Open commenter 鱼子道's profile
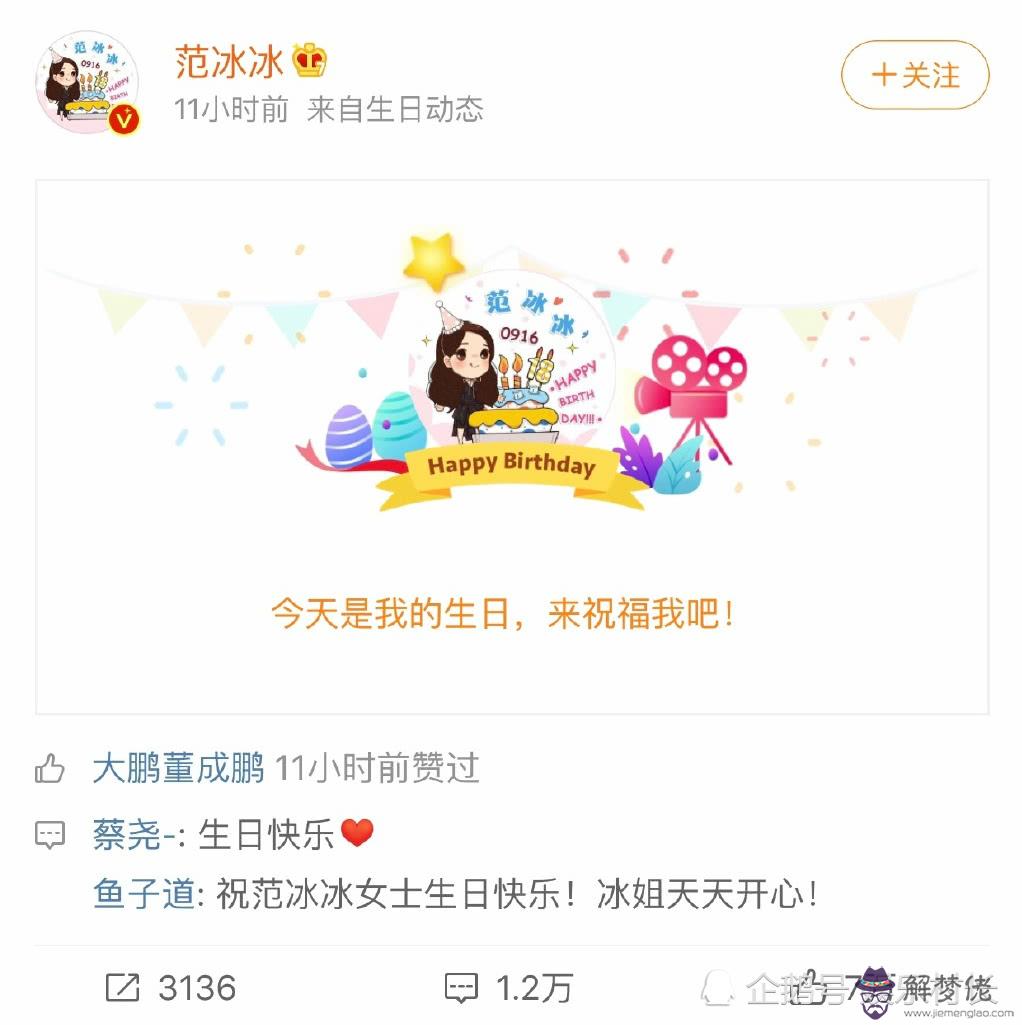The height and width of the screenshot is (1025, 1022). (143, 893)
